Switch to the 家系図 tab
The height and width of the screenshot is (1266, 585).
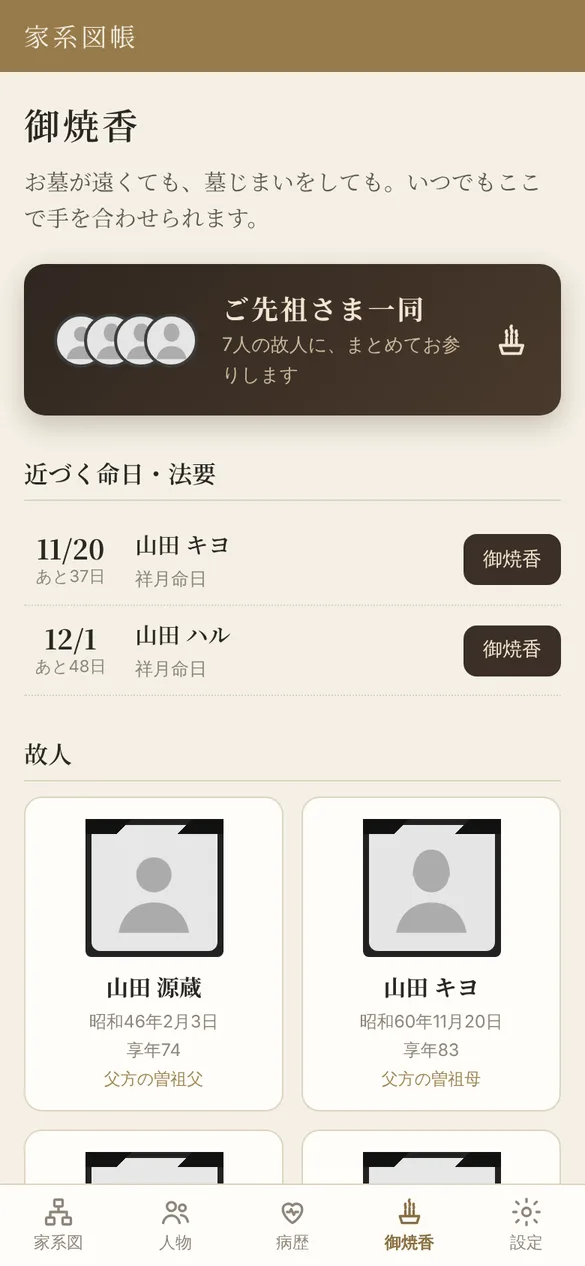[x=58, y=1226]
